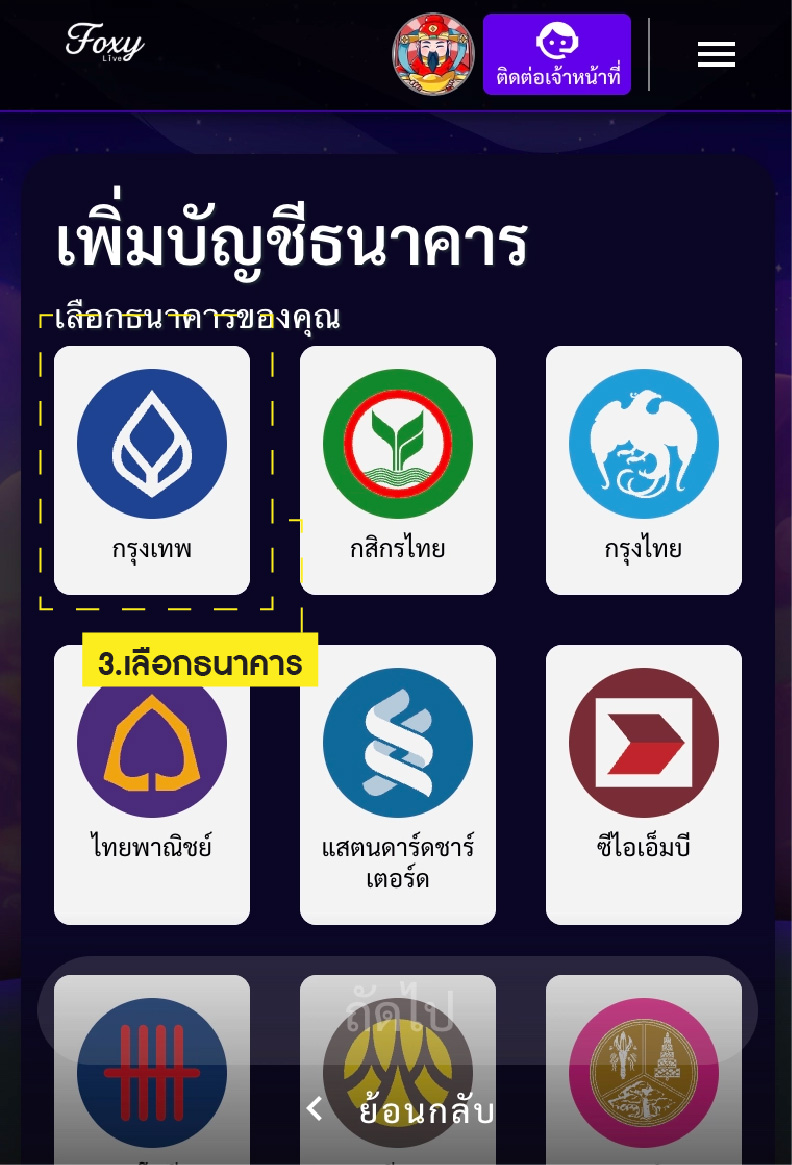The width and height of the screenshot is (792, 1165).
Task: Select the CIMB (ซีไอเอ็มบี) red arrow logo
Action: click(644, 743)
